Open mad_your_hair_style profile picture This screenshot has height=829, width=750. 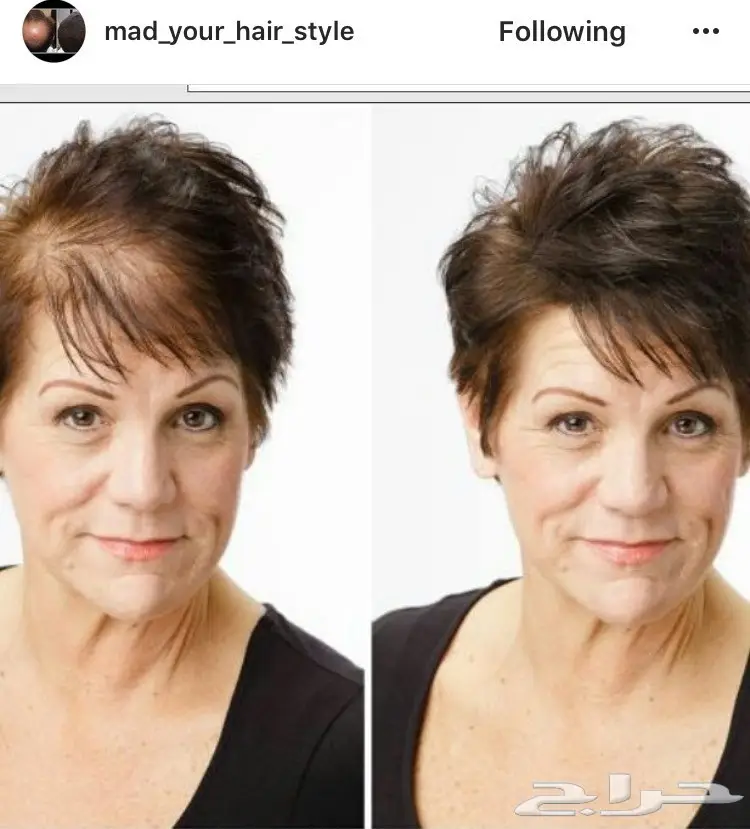coord(53,31)
